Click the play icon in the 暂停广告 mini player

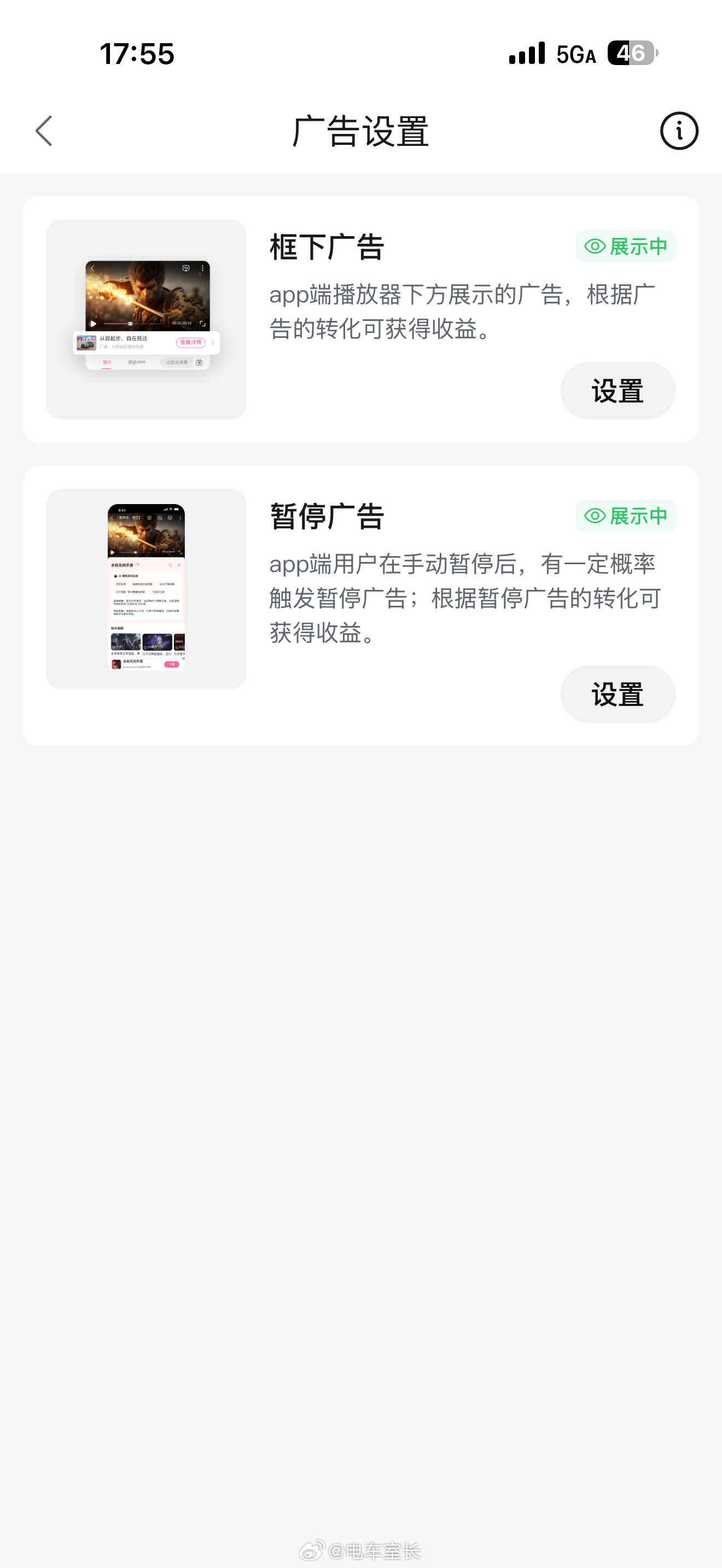pyautogui.click(x=113, y=553)
